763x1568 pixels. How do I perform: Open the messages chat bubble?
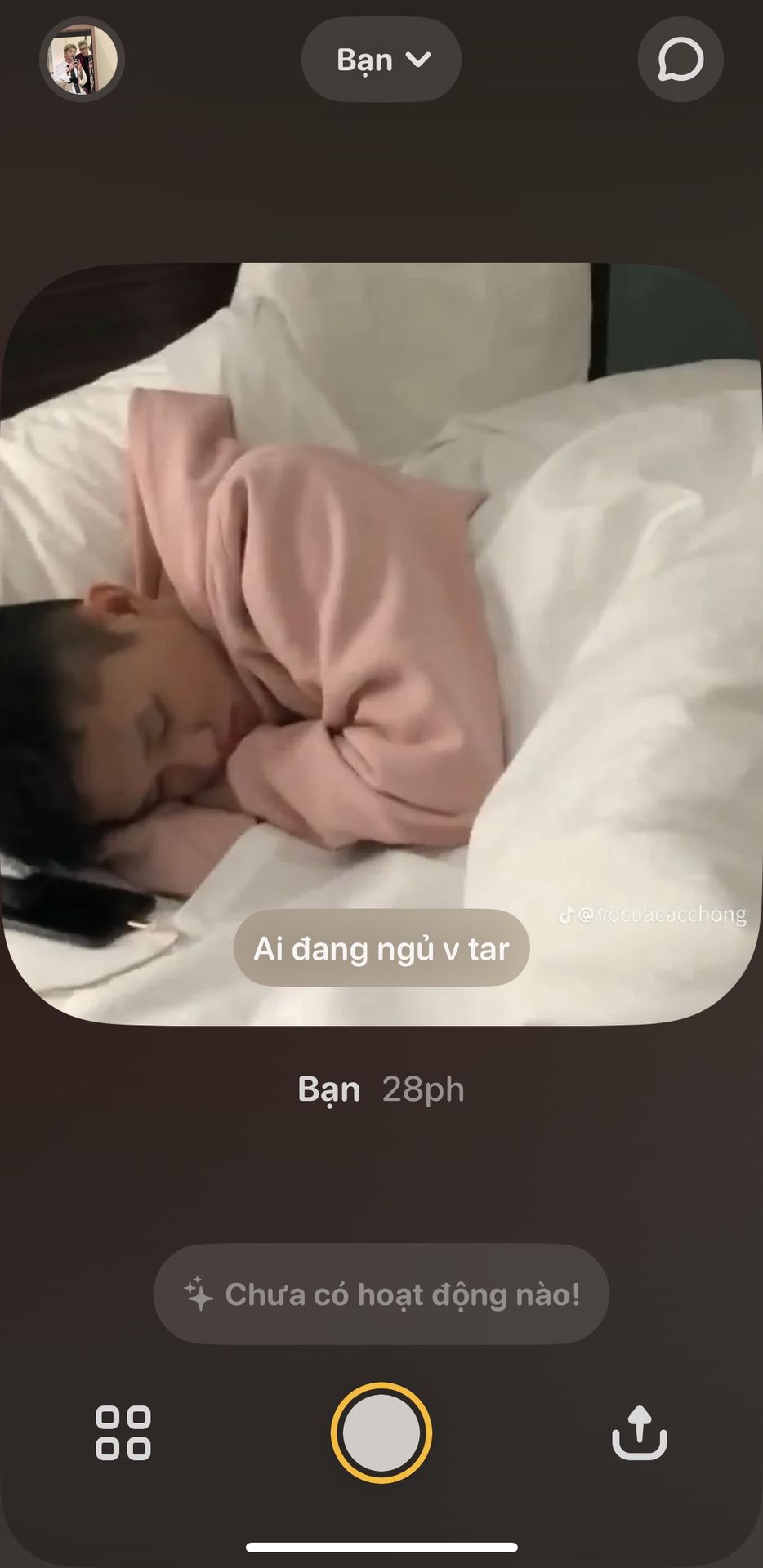[x=680, y=60]
